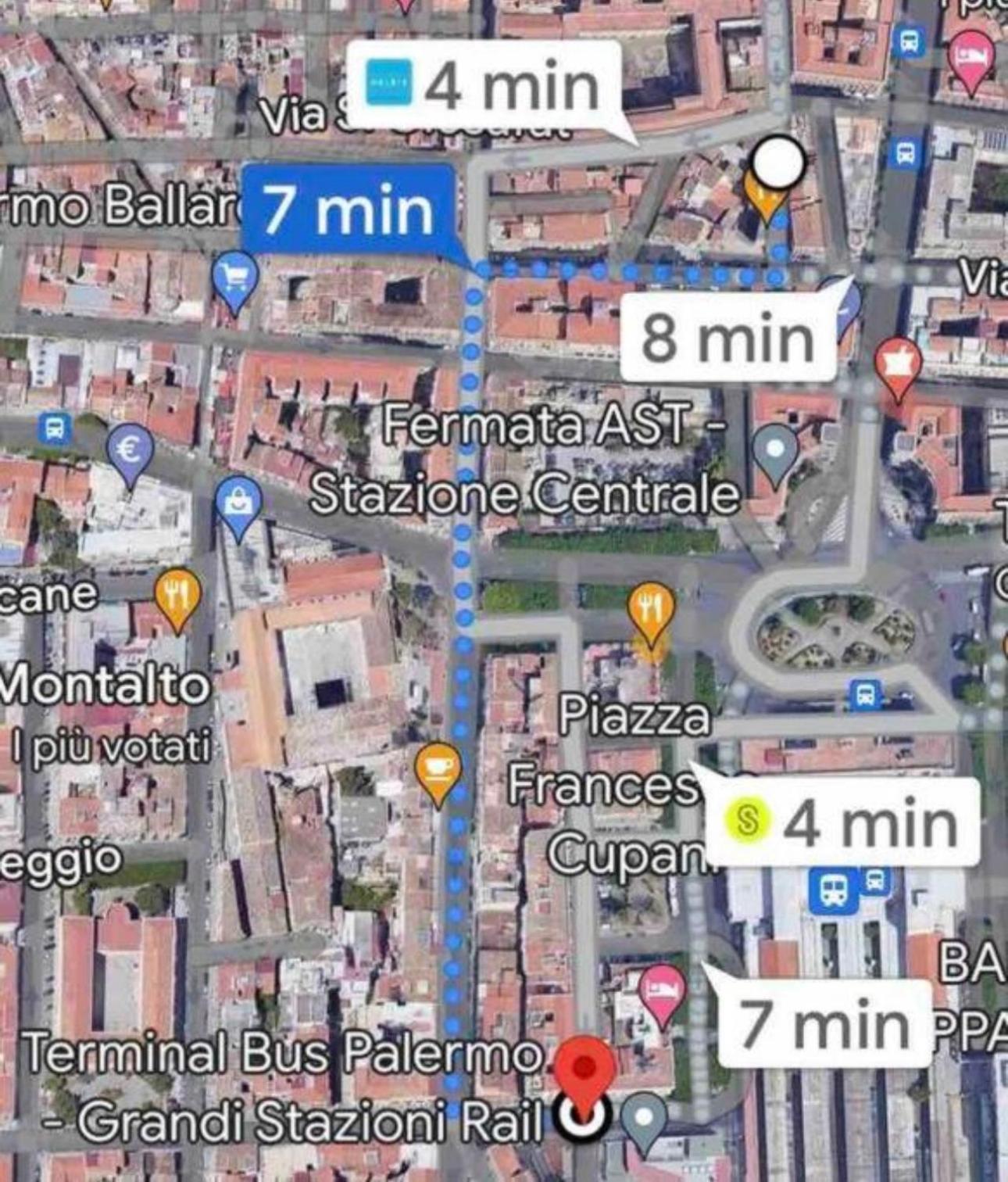The image size is (1008, 1182).
Task: Open the Fermata AST Stazione Centrale pin
Action: click(x=775, y=450)
